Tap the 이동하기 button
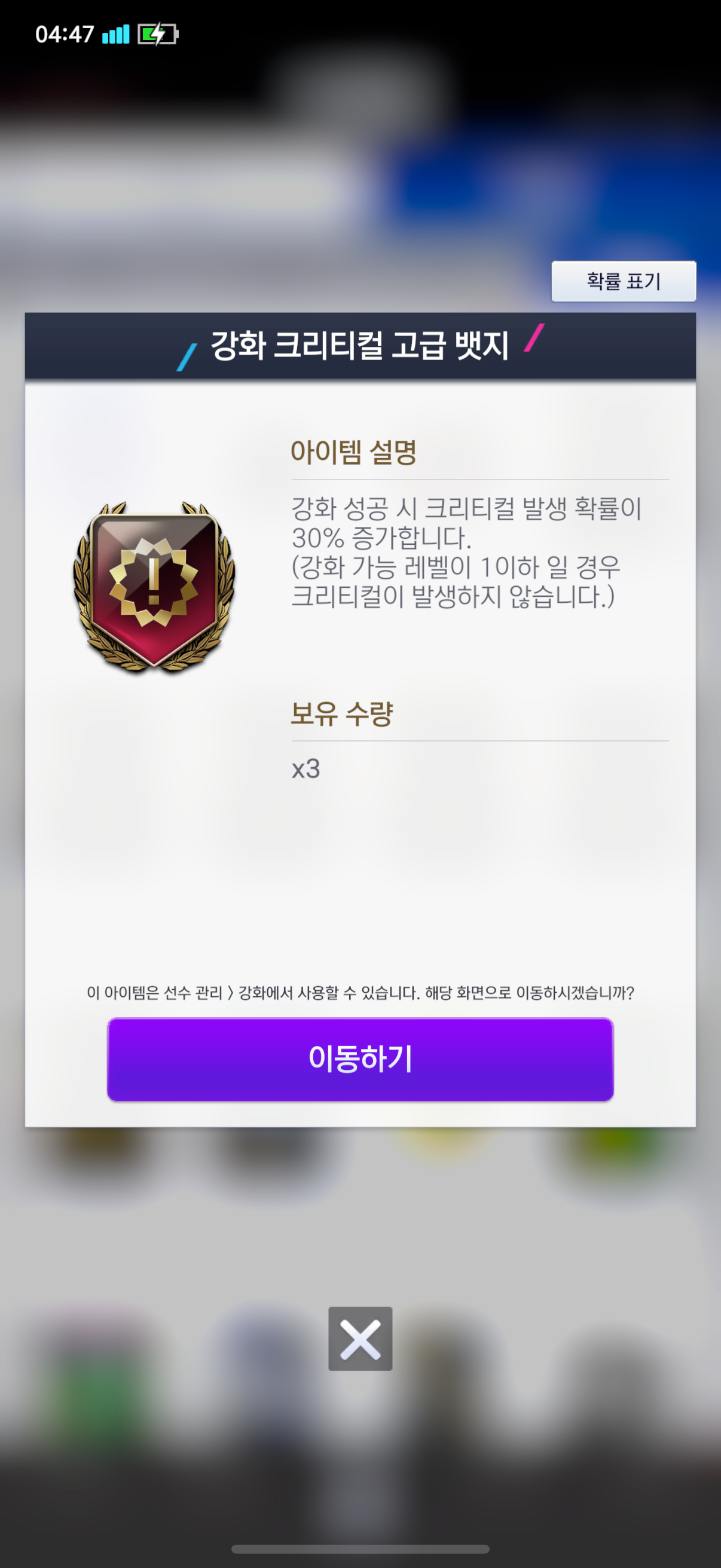The height and width of the screenshot is (1568, 721). (360, 1059)
